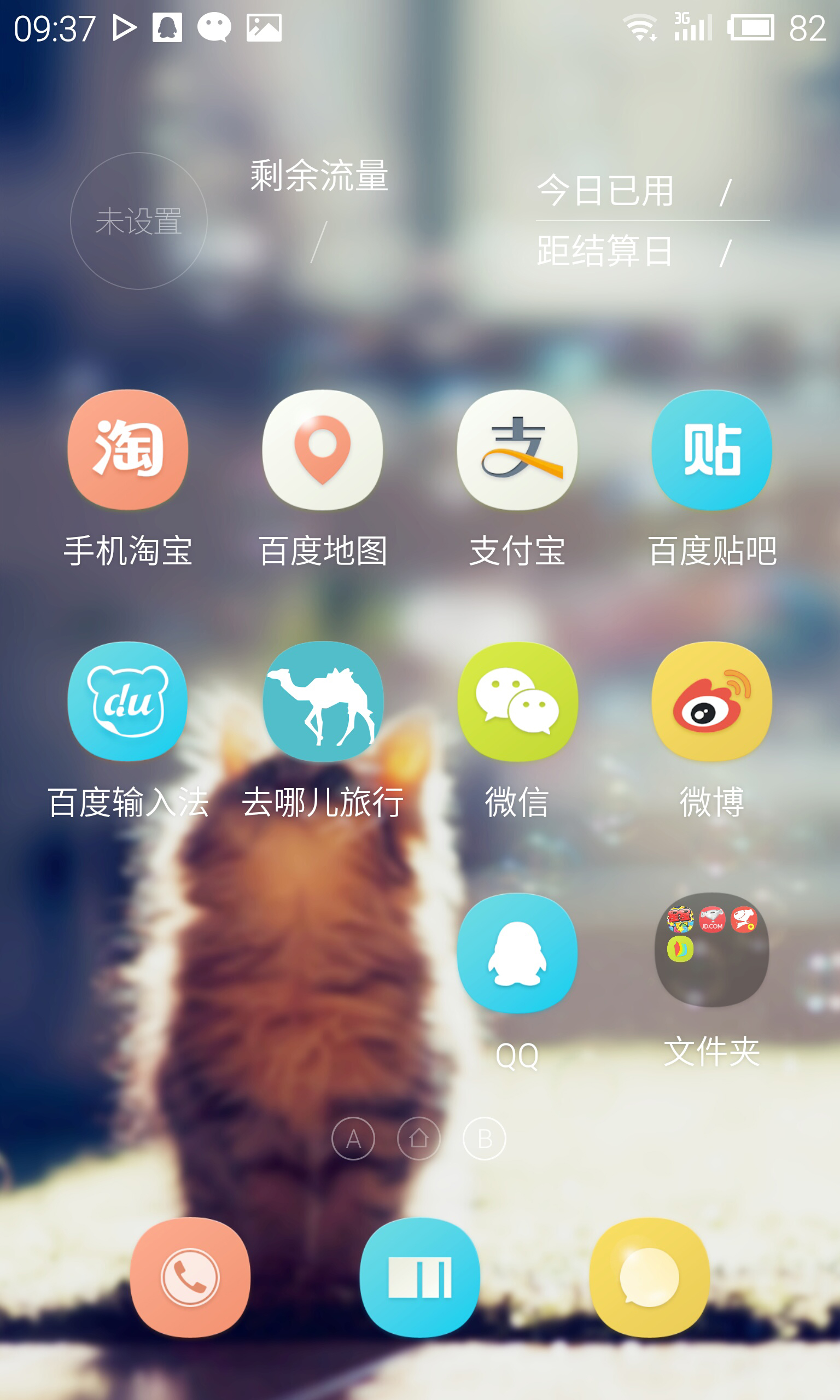
Task: Launch 去哪儿旅行 travel app
Action: point(322,702)
